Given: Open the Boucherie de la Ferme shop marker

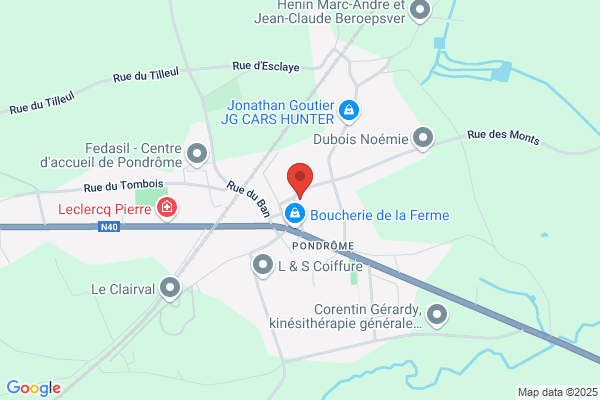Looking at the screenshot, I should tap(295, 214).
